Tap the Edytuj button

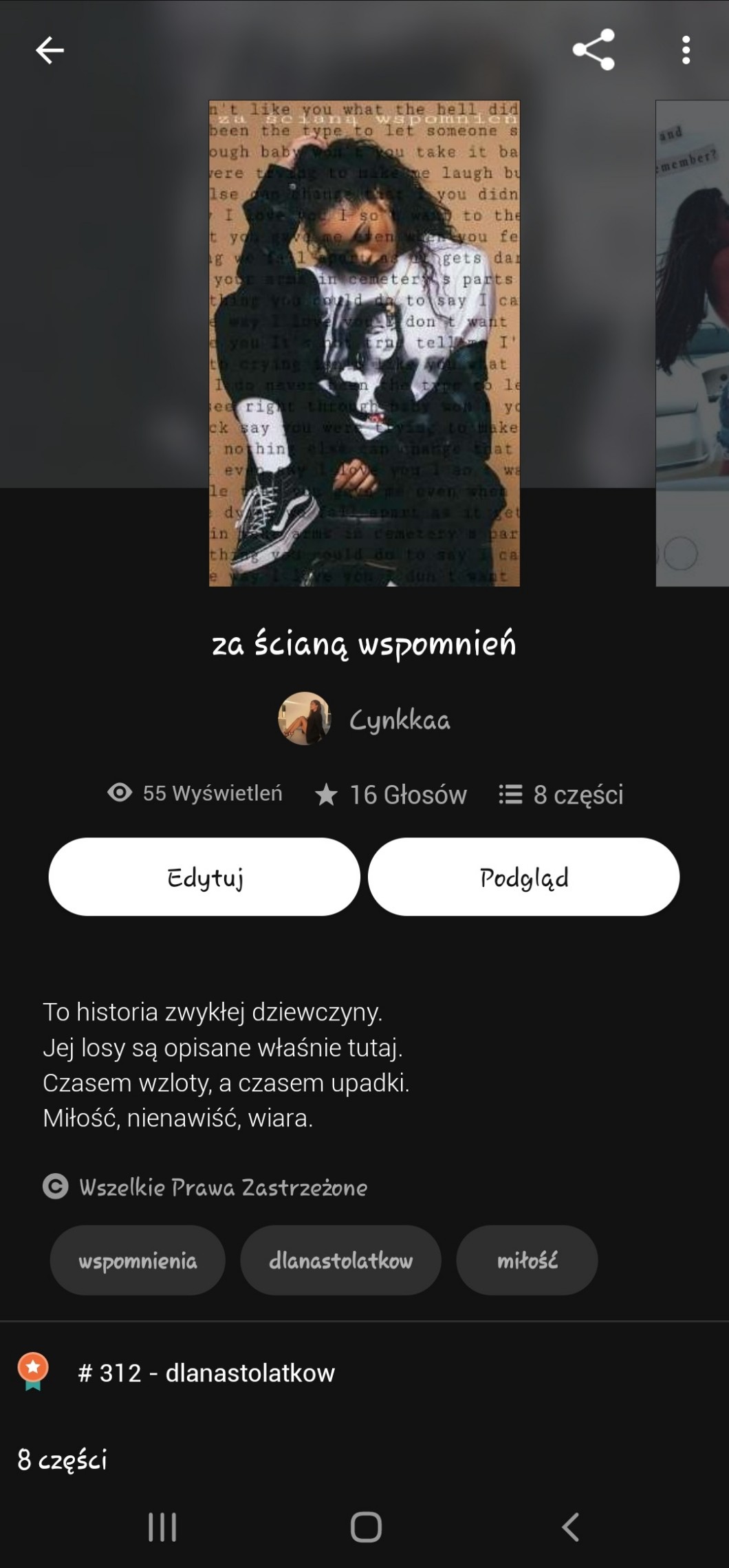point(204,877)
